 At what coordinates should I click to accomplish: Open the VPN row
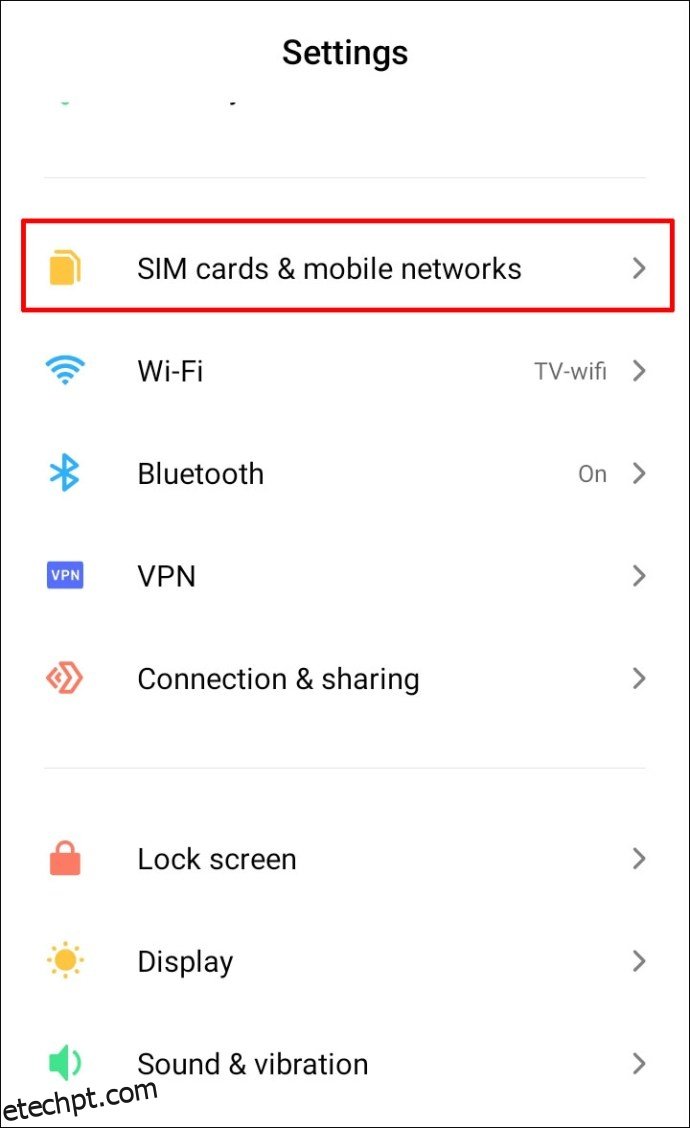click(345, 576)
